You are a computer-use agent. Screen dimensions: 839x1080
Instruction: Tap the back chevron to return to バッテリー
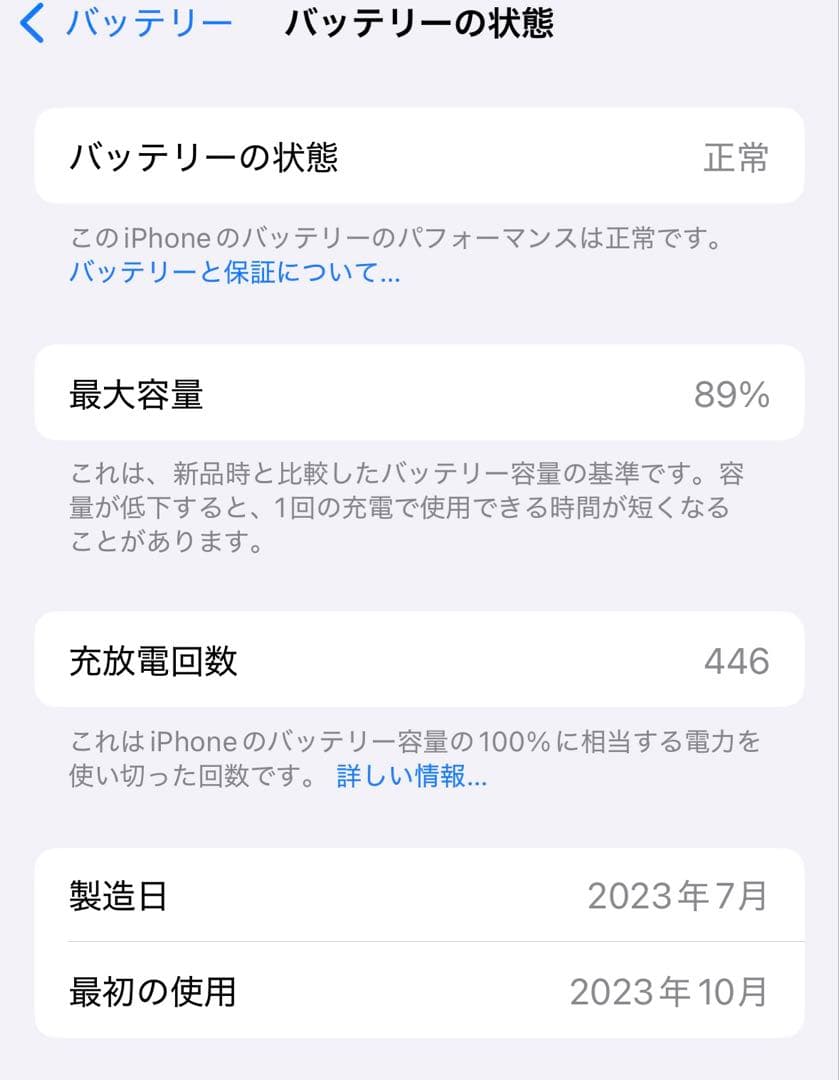coord(31,24)
